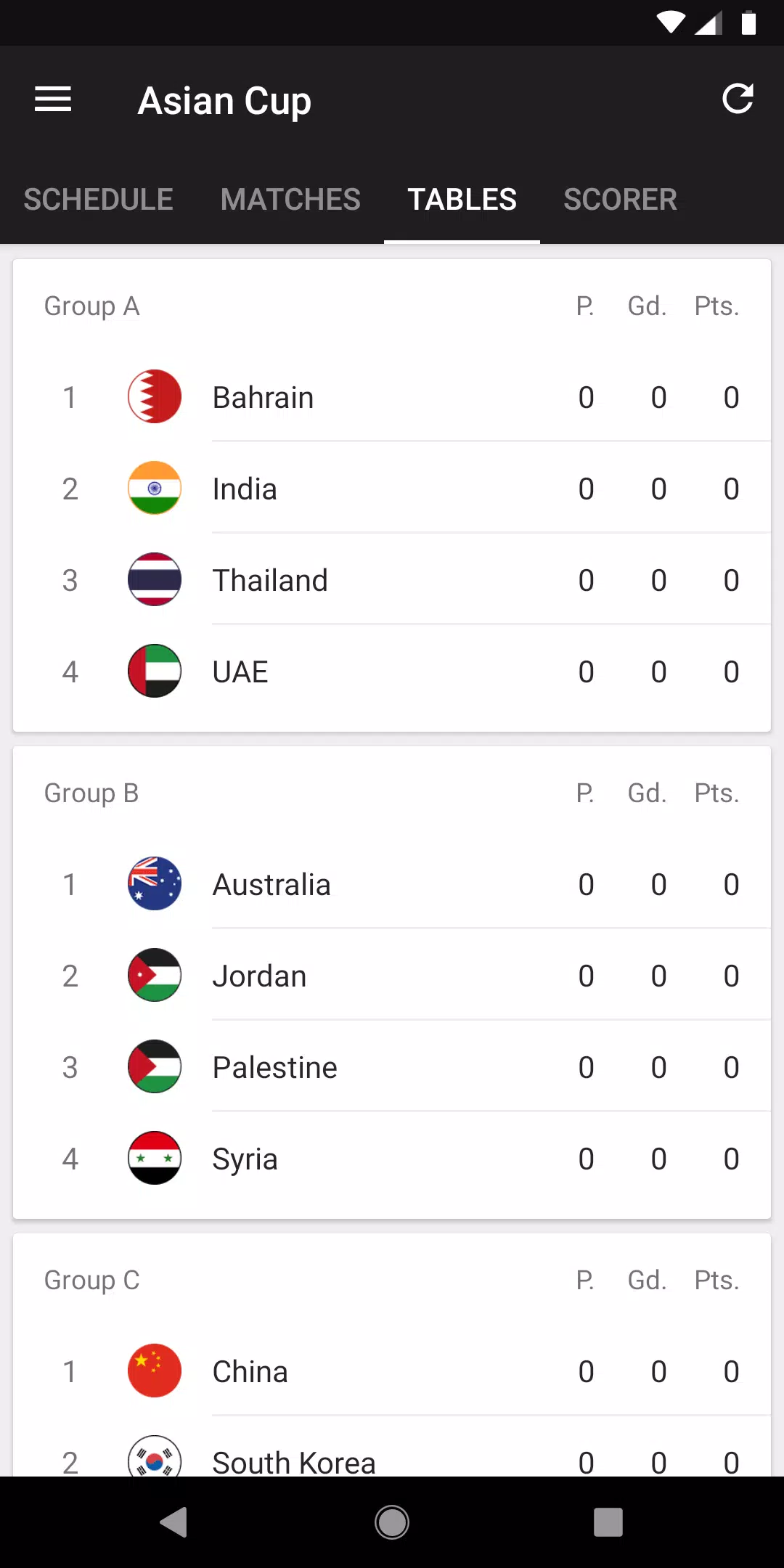Switch to the Matches tab
Image resolution: width=784 pixels, height=1568 pixels.
[x=290, y=200]
